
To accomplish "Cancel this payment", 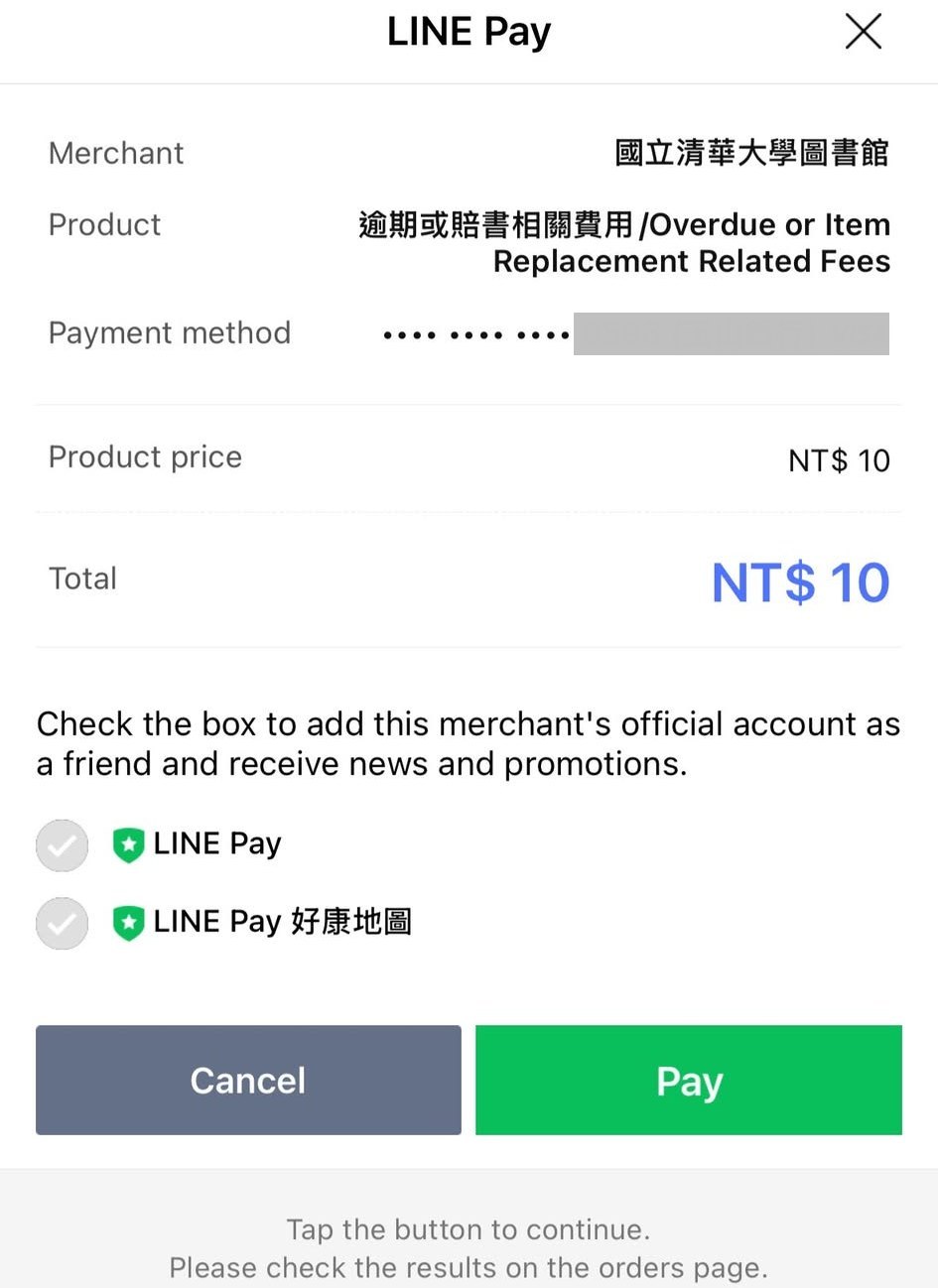I will point(248,1080).
